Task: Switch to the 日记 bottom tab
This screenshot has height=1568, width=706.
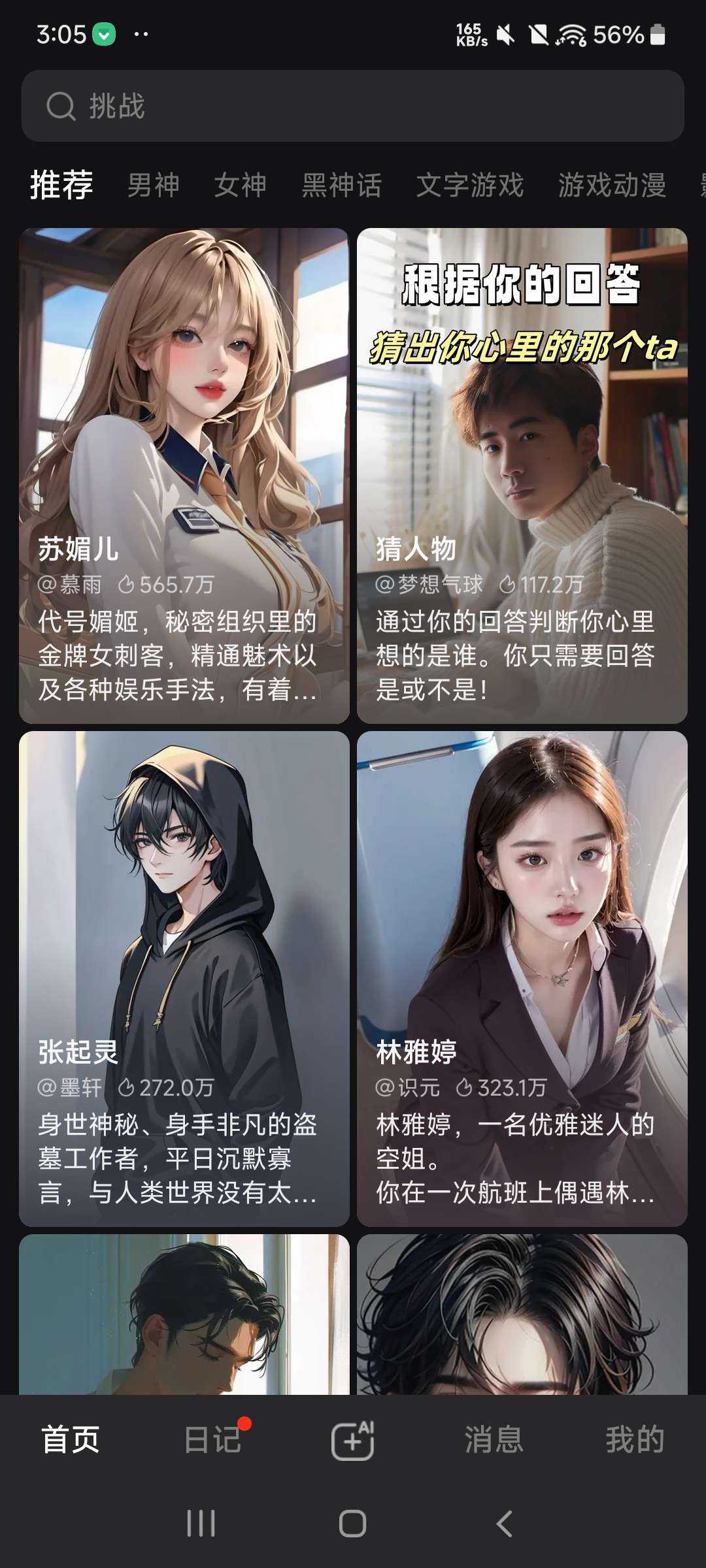Action: [212, 1440]
